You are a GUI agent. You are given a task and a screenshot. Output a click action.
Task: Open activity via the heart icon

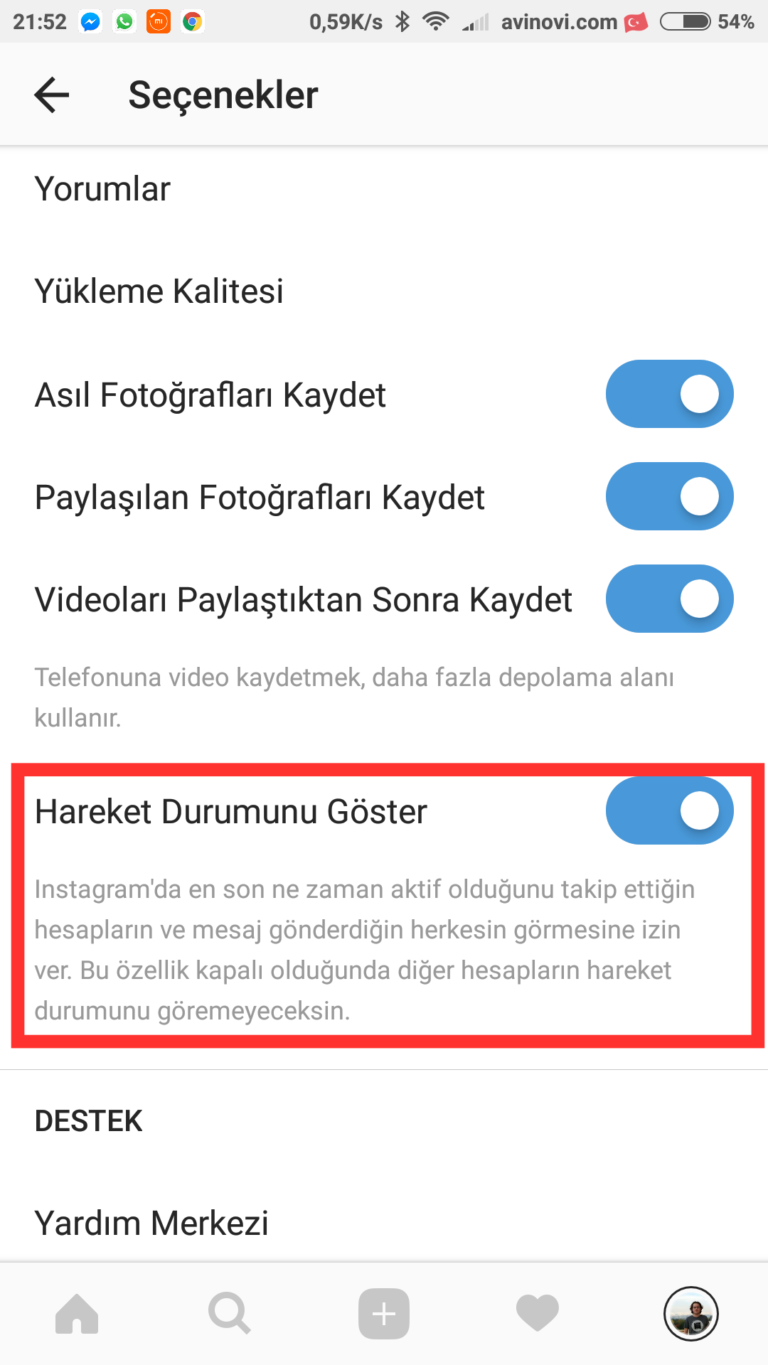coord(537,1313)
